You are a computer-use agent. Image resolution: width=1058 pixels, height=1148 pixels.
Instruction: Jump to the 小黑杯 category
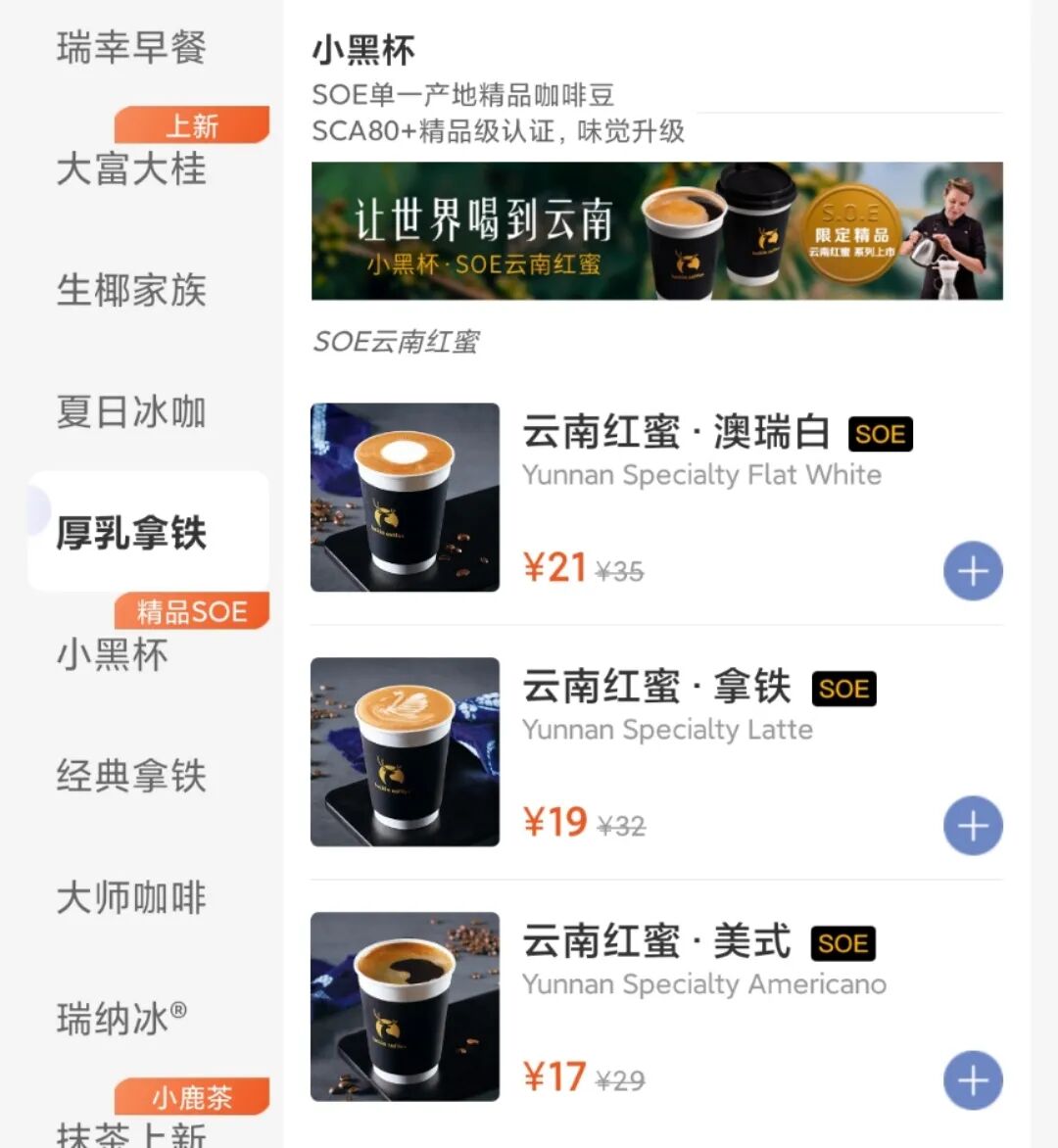tap(113, 654)
